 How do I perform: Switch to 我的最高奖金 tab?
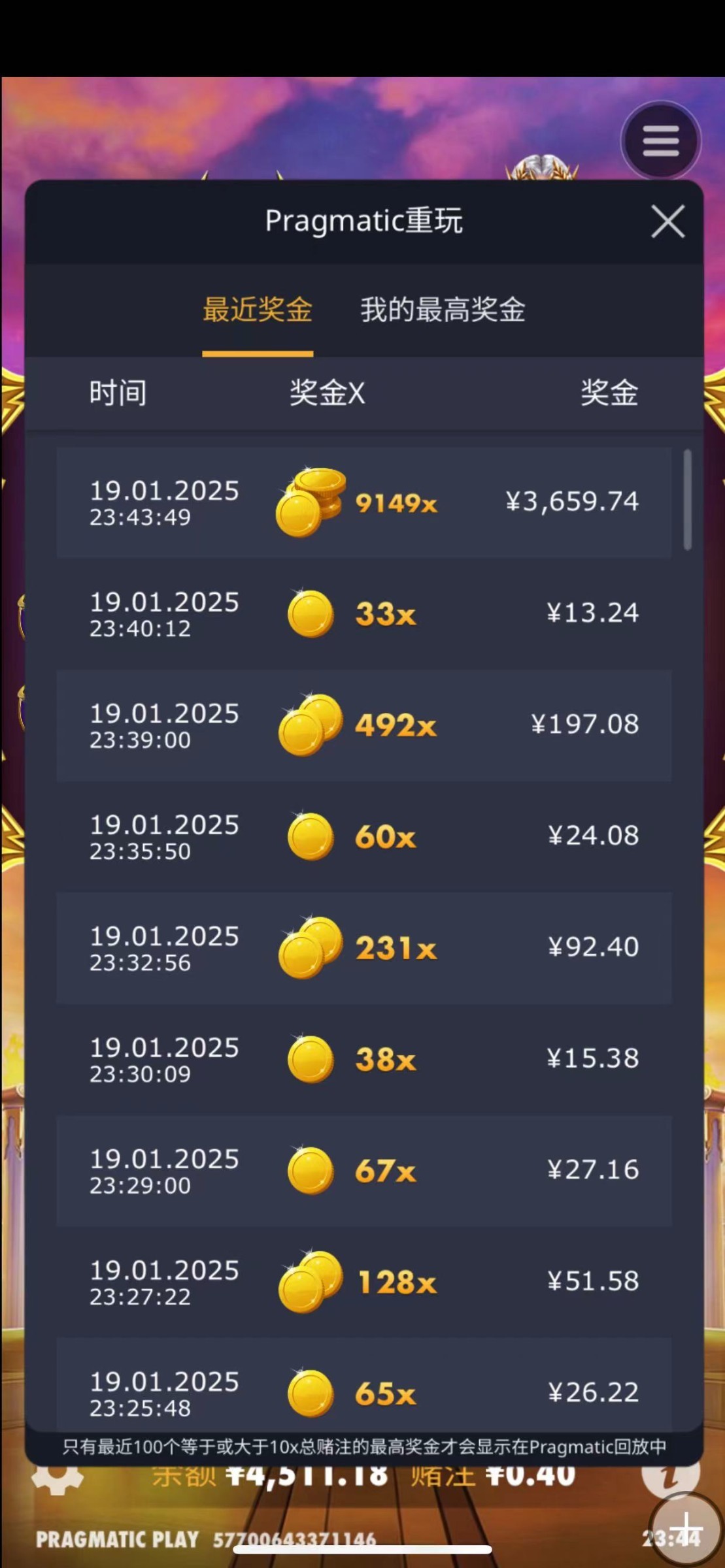(443, 310)
